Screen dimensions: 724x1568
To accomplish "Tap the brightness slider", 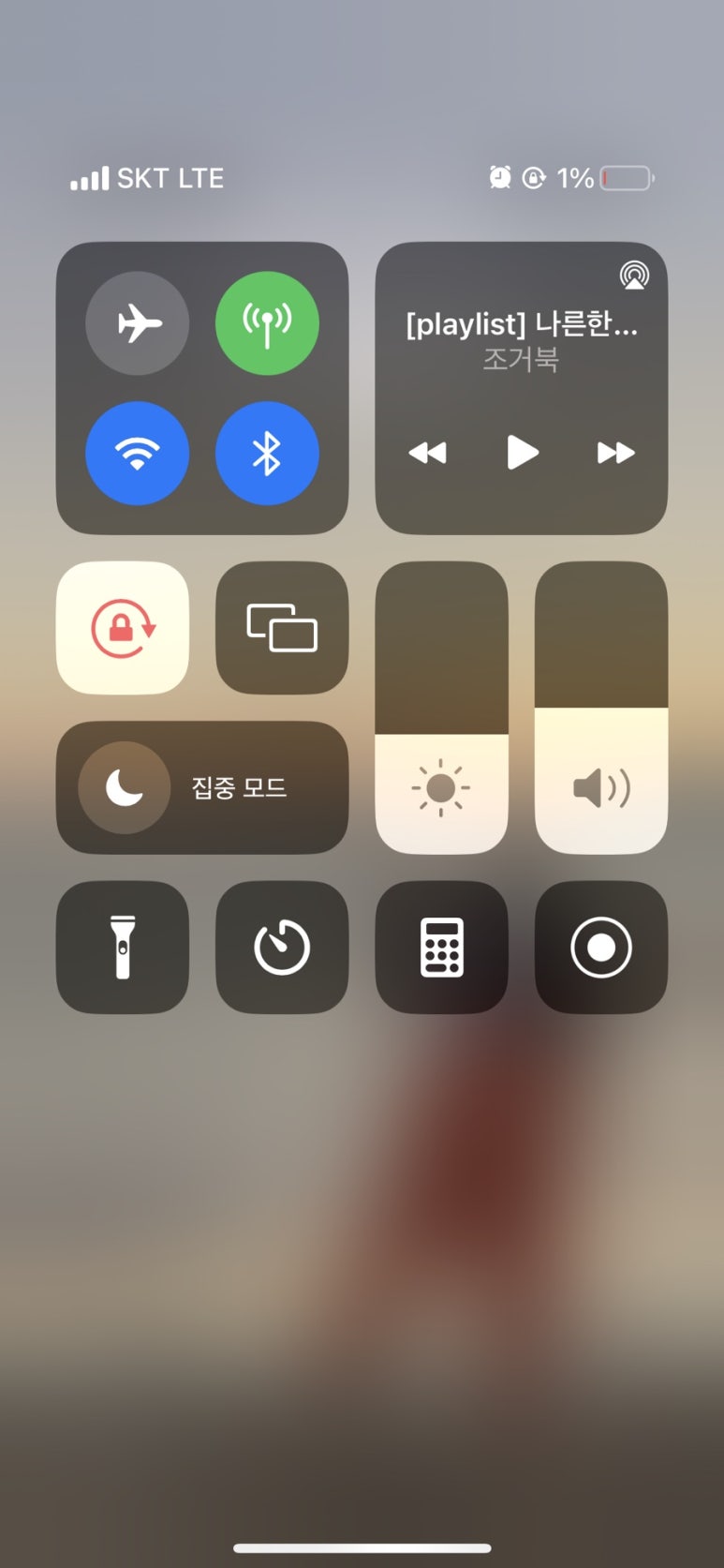I will click(442, 708).
